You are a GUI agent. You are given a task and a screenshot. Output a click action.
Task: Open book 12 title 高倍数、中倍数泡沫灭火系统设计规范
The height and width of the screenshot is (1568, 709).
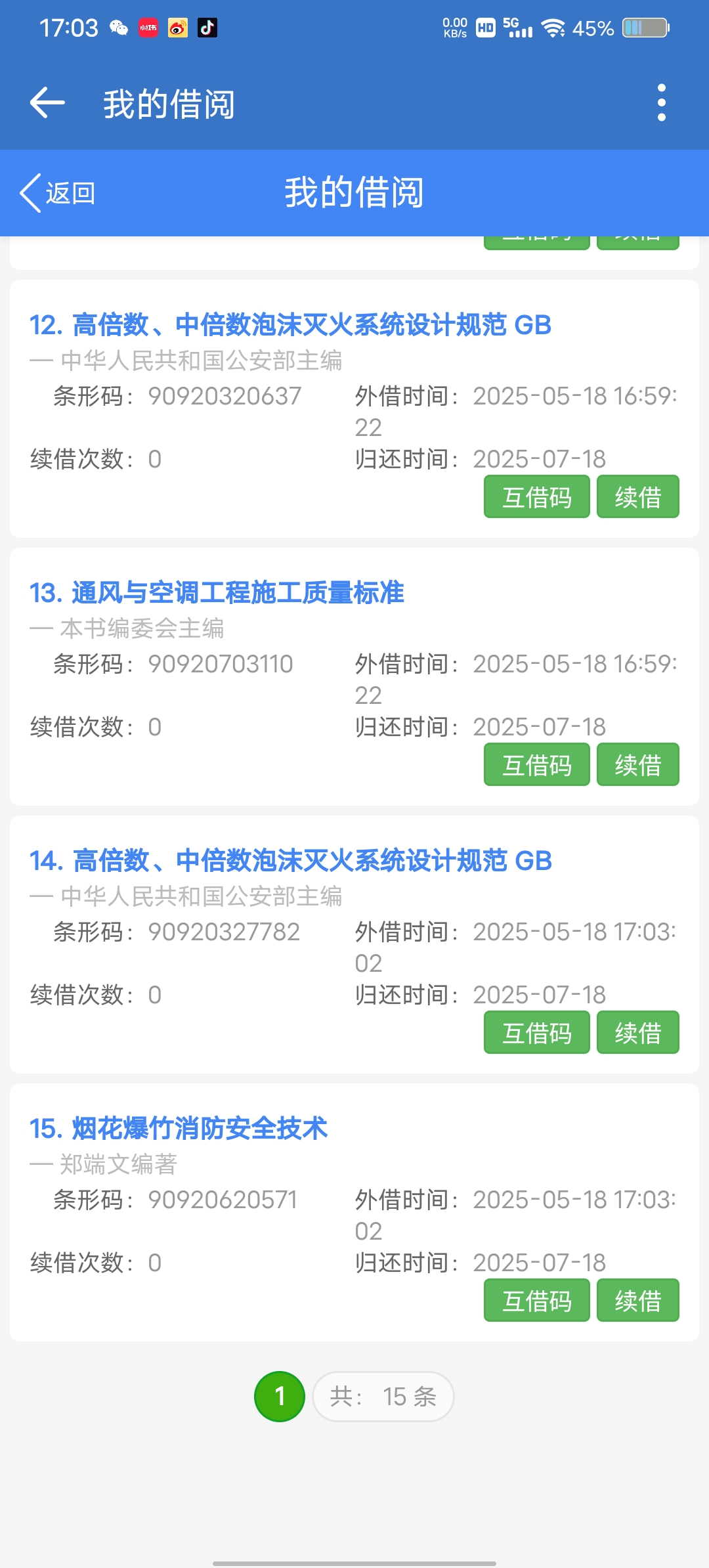coord(290,325)
